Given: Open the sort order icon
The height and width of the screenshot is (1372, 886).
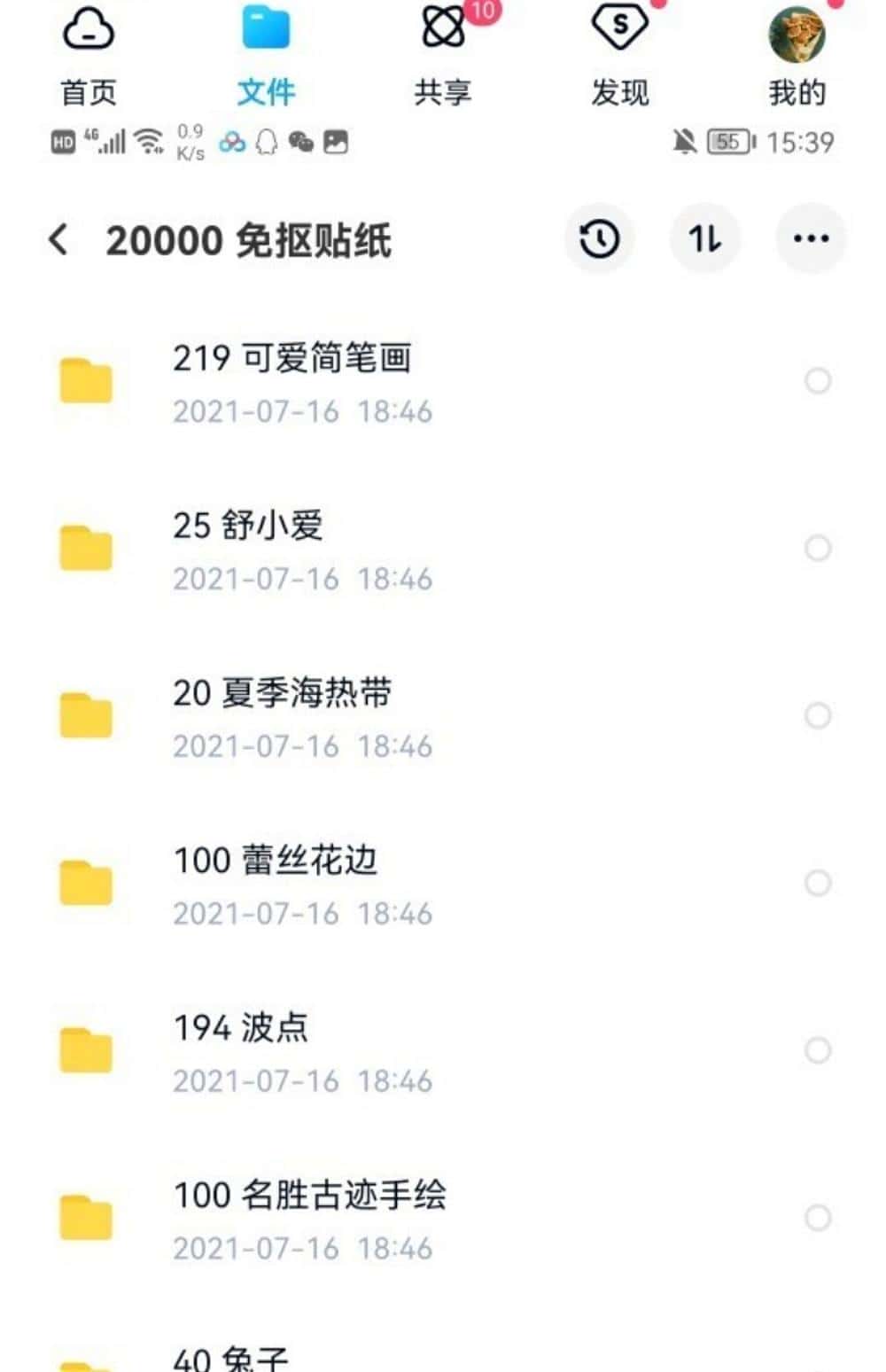Looking at the screenshot, I should 704,239.
